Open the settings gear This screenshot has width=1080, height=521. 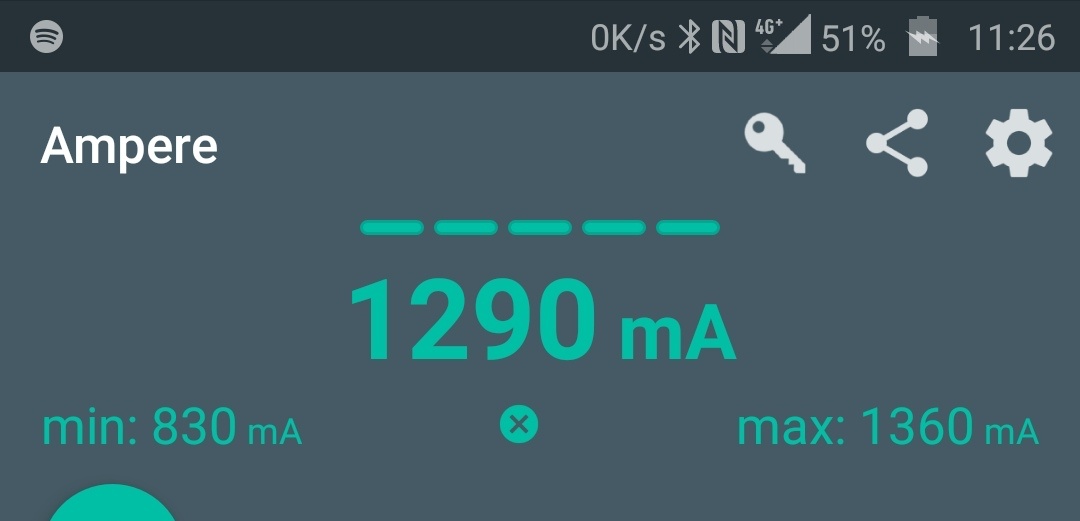[1019, 144]
